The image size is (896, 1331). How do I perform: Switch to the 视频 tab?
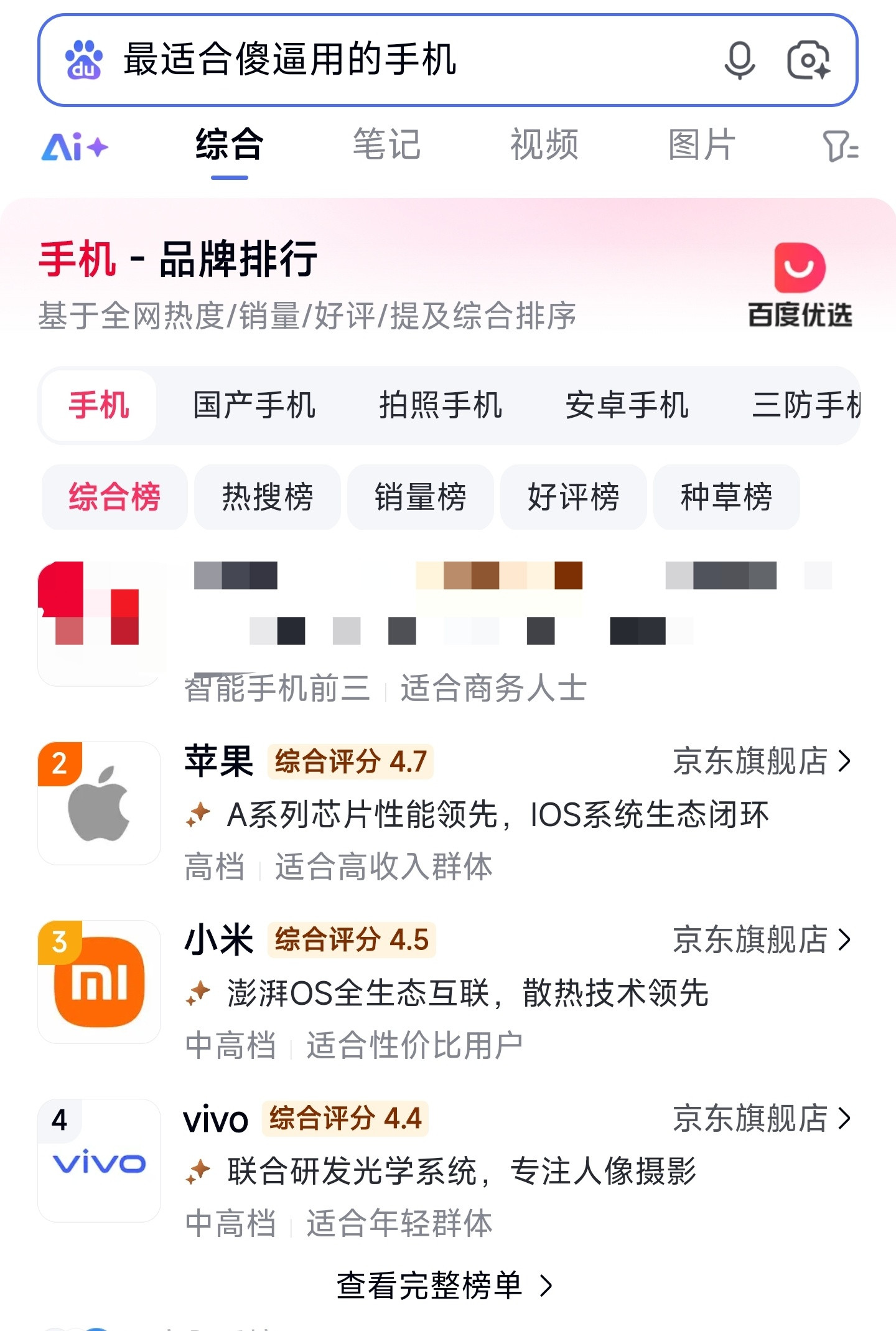tap(543, 144)
